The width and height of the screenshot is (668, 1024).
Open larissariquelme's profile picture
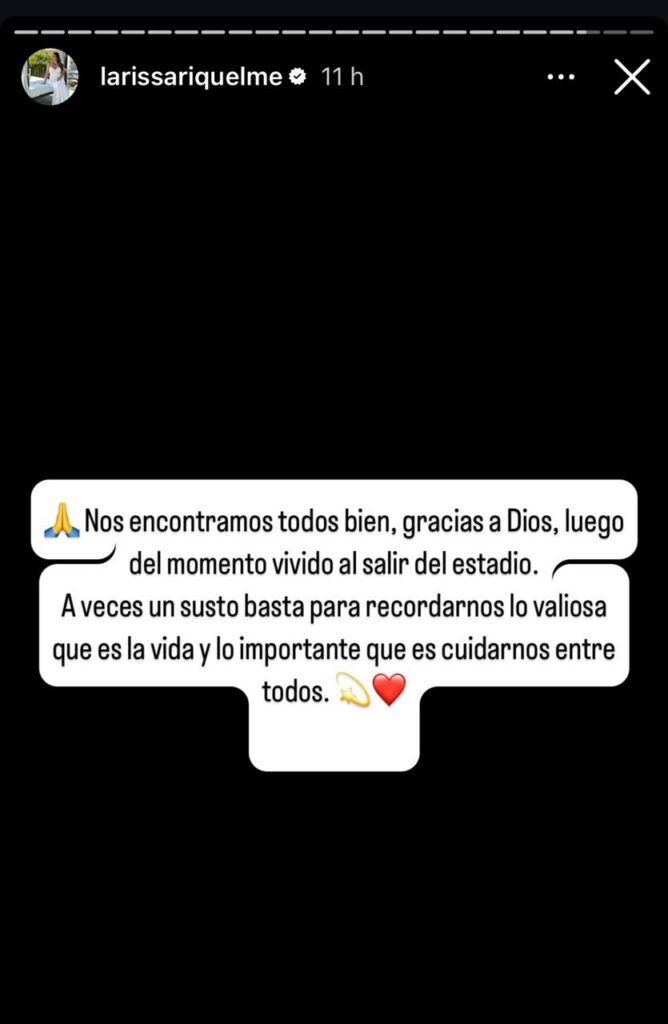pyautogui.click(x=50, y=77)
